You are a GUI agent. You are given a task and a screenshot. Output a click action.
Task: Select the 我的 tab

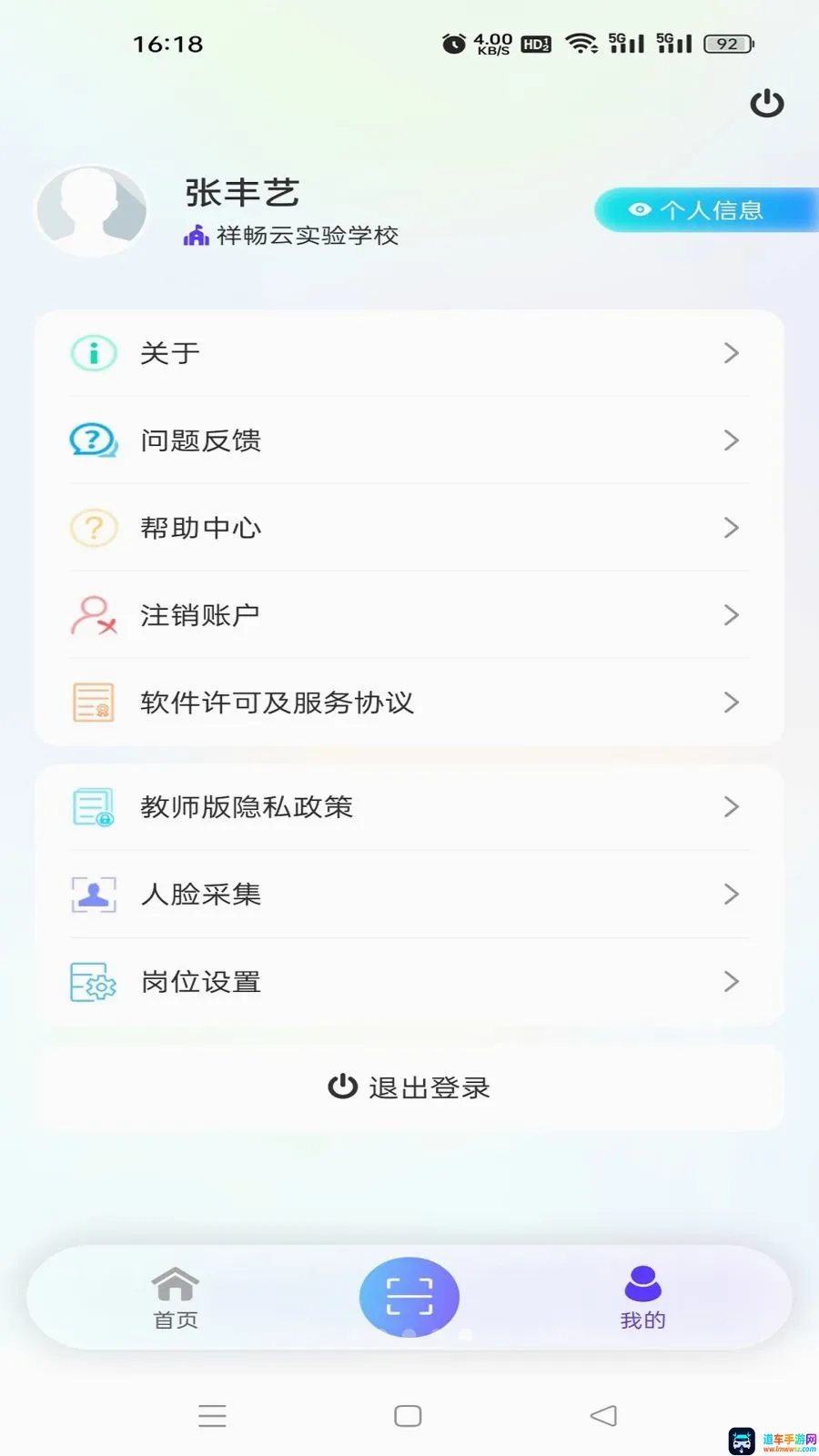click(x=642, y=1298)
